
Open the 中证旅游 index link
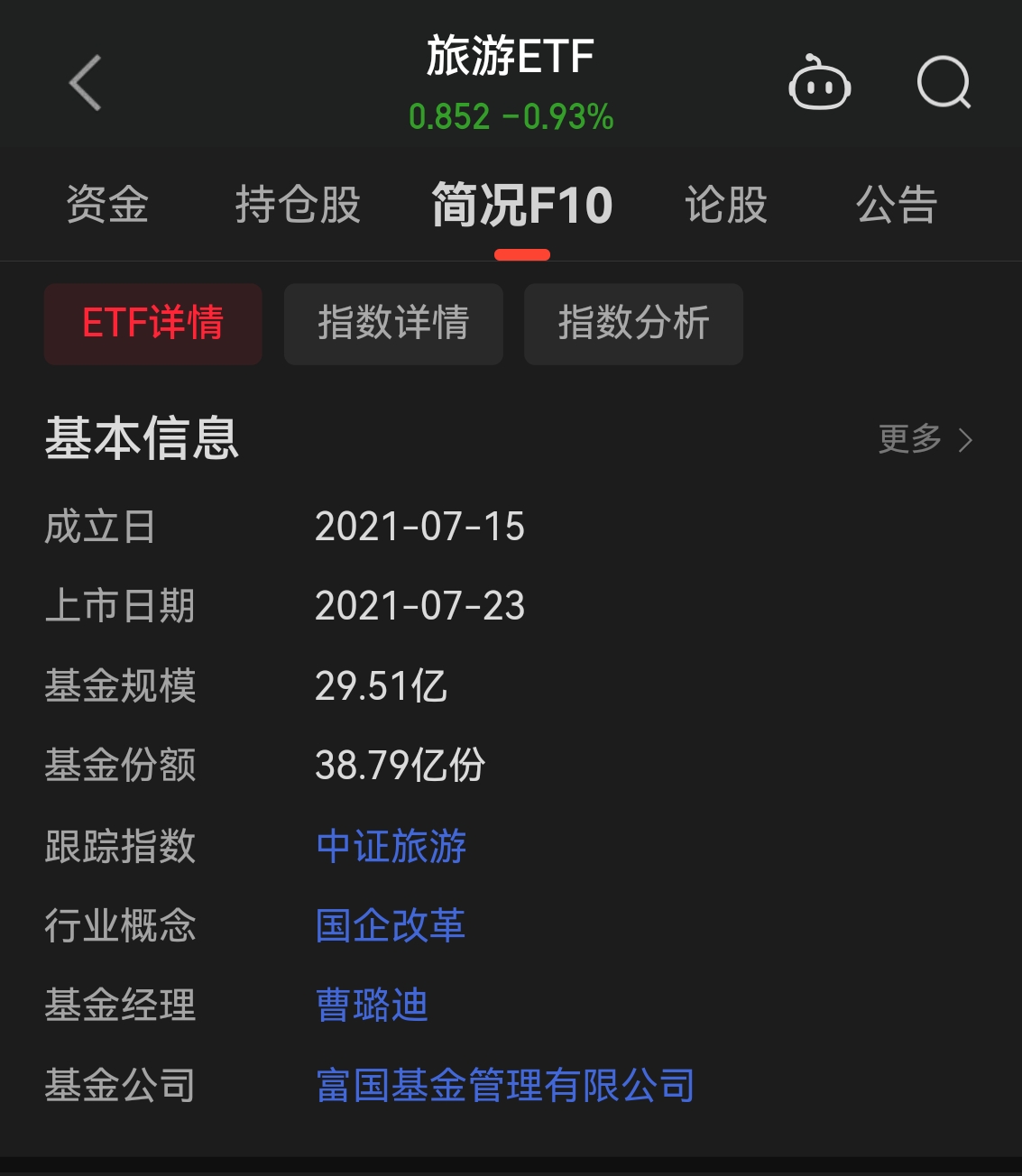coord(391,846)
